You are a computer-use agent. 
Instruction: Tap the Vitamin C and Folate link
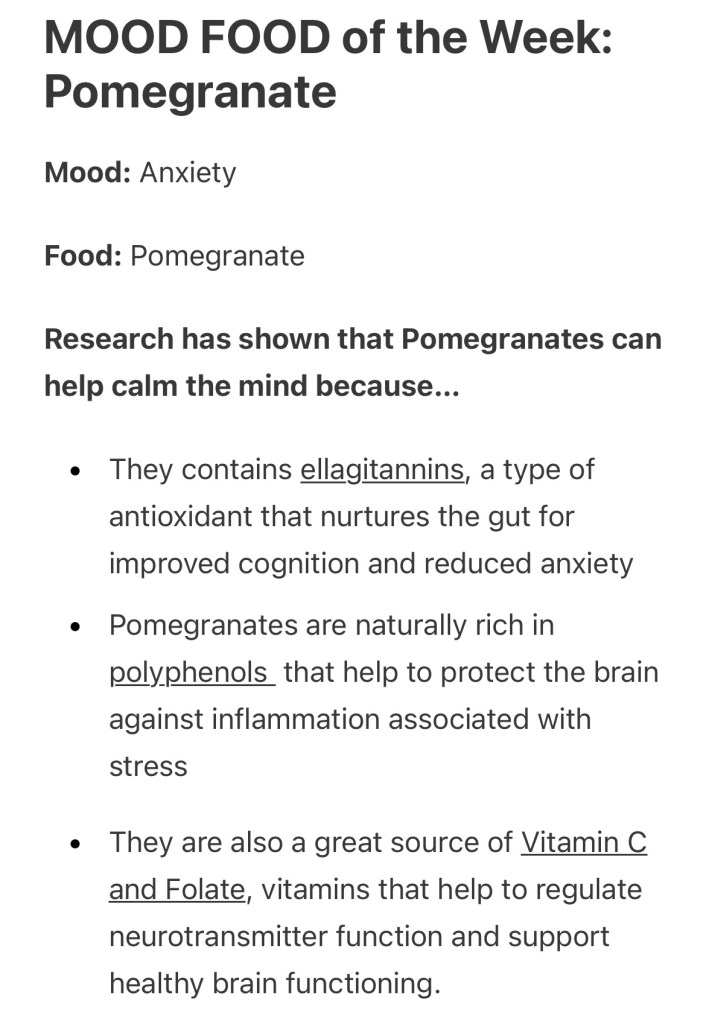tap(583, 843)
